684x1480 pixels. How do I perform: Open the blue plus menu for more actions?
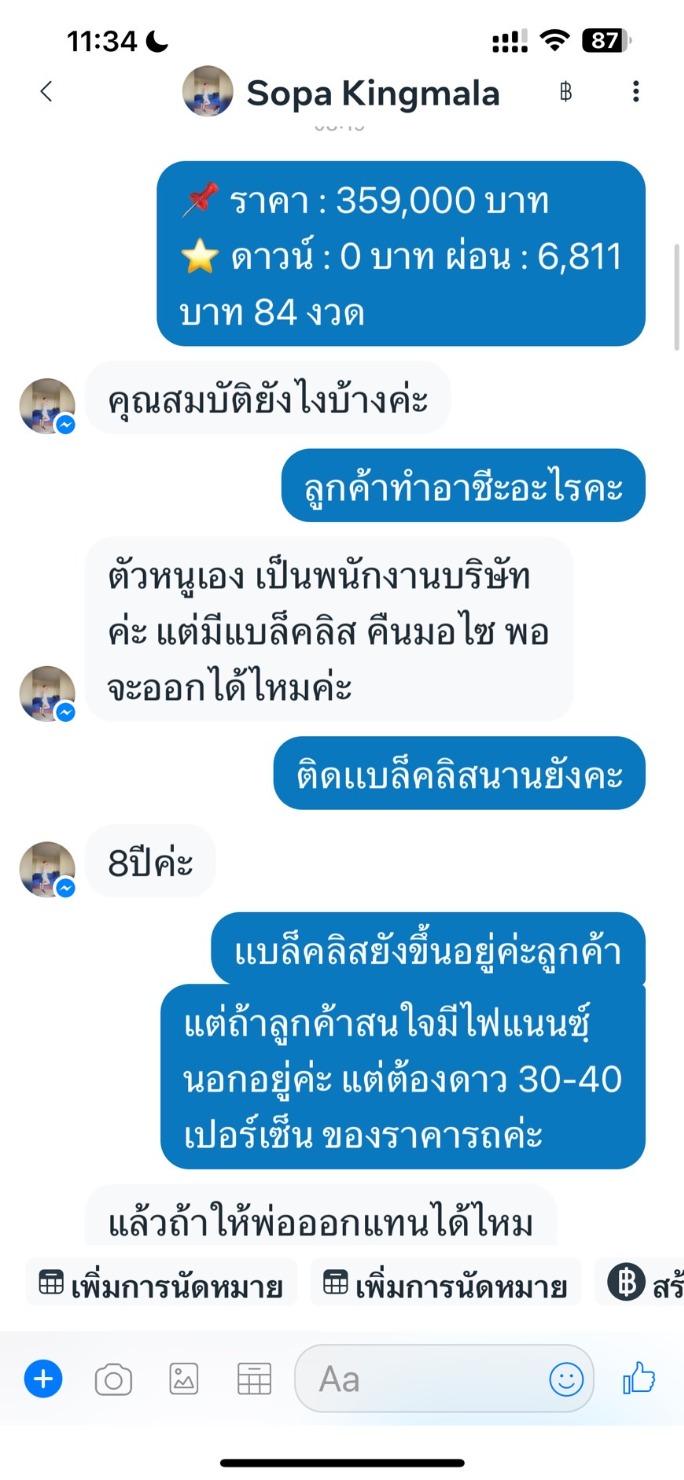43,1380
